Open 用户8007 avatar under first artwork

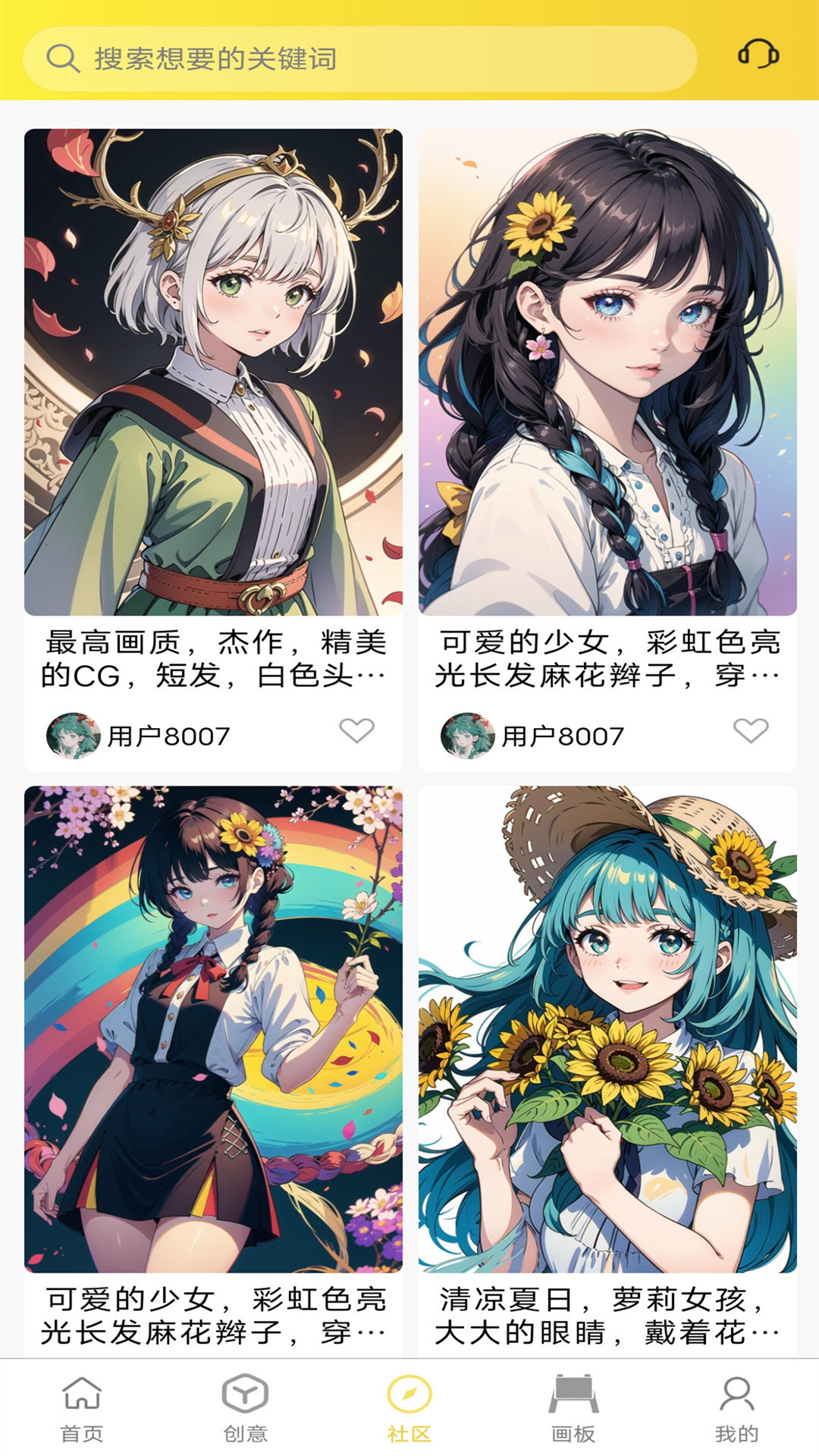tap(73, 733)
